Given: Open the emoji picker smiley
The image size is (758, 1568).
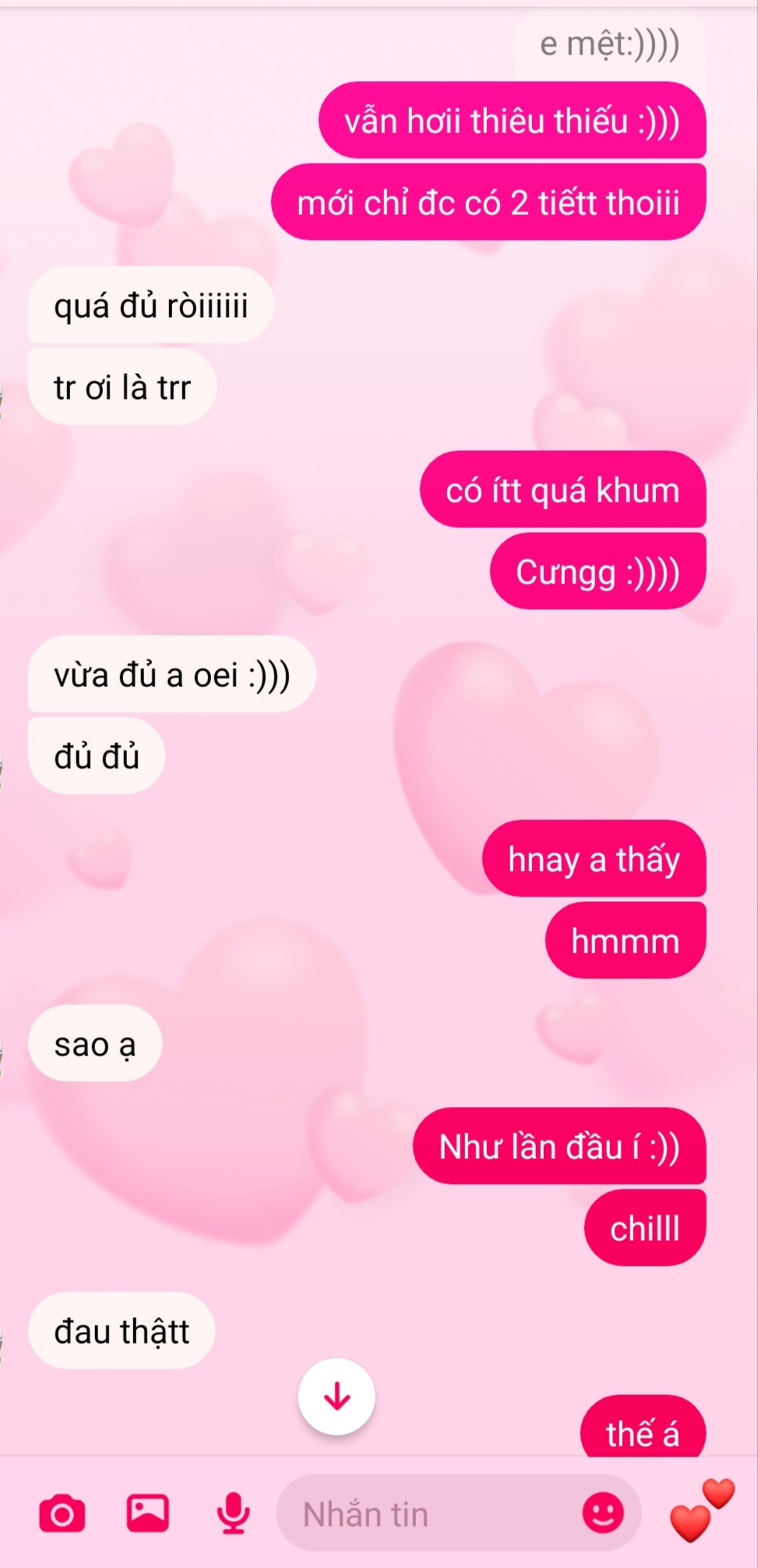Looking at the screenshot, I should point(603,1513).
